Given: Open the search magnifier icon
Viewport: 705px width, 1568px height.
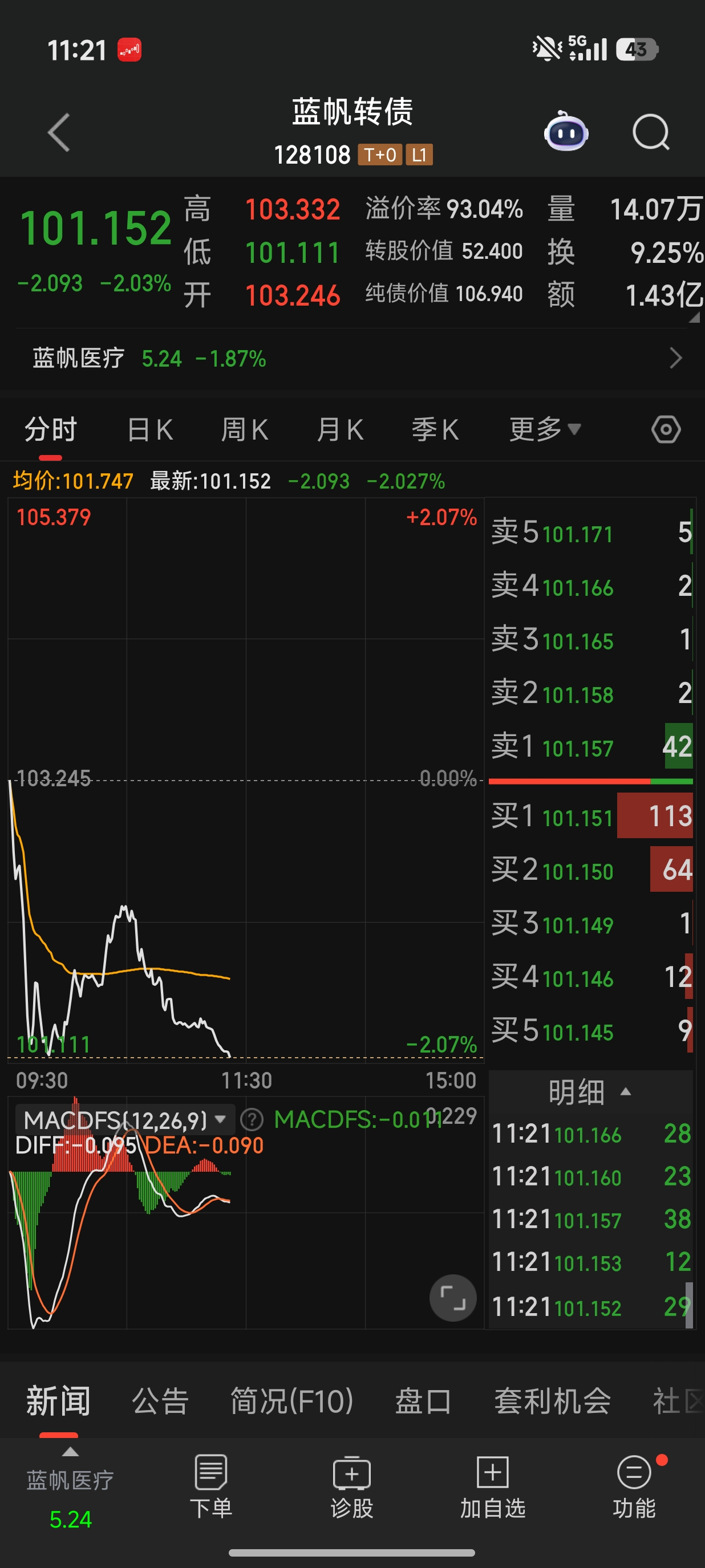Looking at the screenshot, I should click(x=650, y=132).
